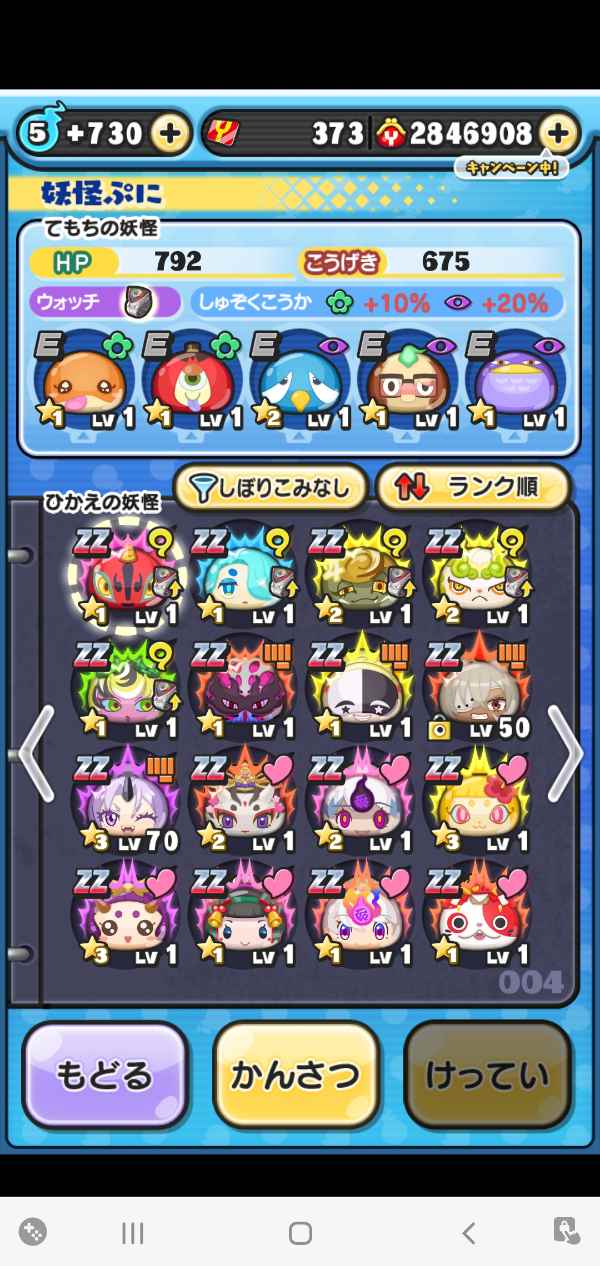Tap the かんさつ observe button
The image size is (600, 1266).
pos(296,1076)
